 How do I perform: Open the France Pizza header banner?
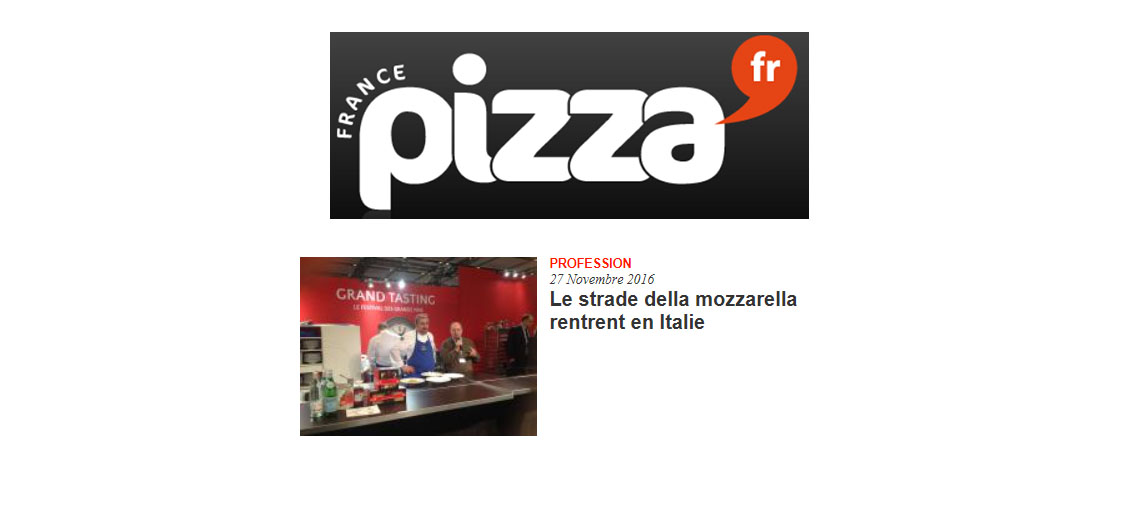coord(569,125)
